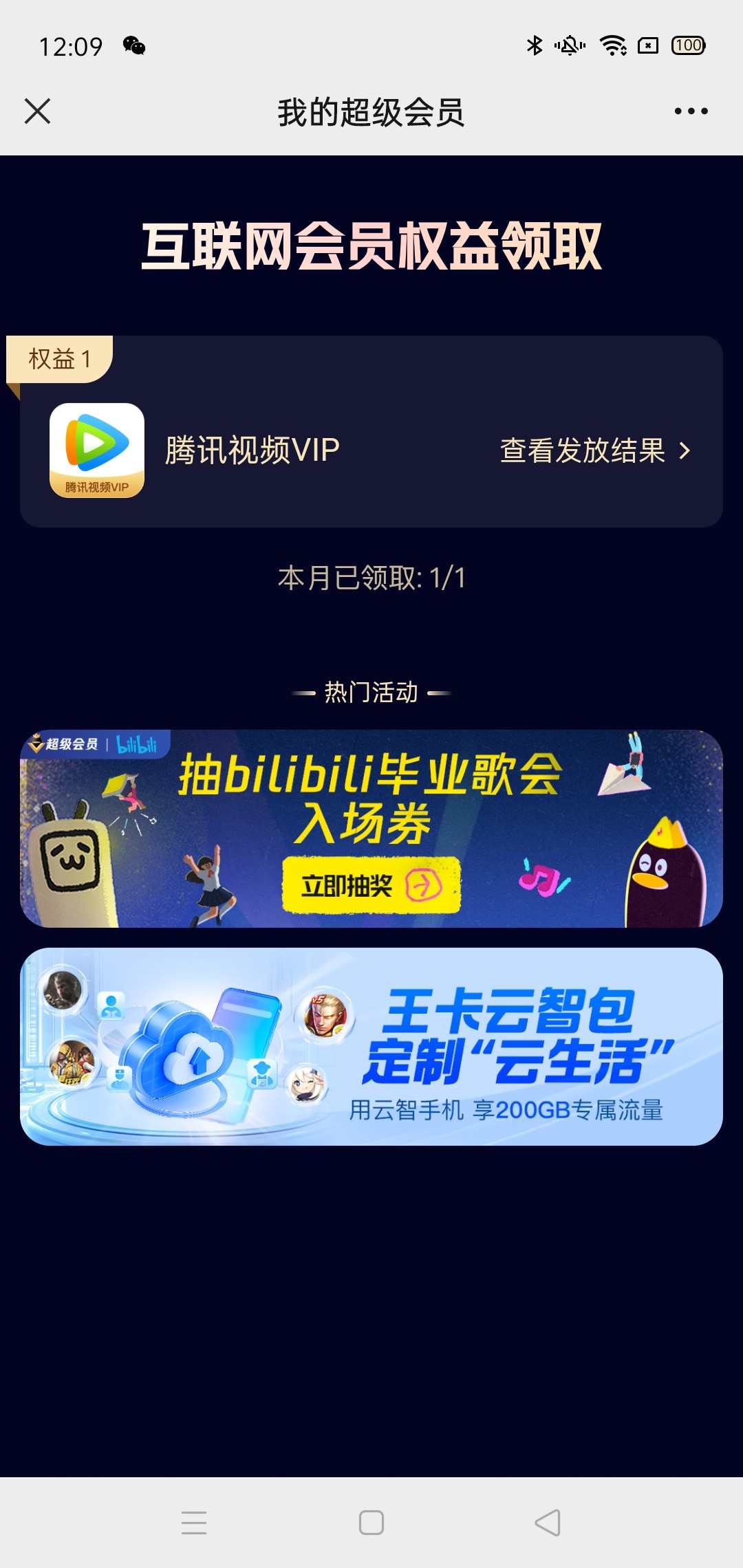Open the 王卡云智包 promotion banner
Viewport: 743px width, 1568px height.
pos(371,1046)
